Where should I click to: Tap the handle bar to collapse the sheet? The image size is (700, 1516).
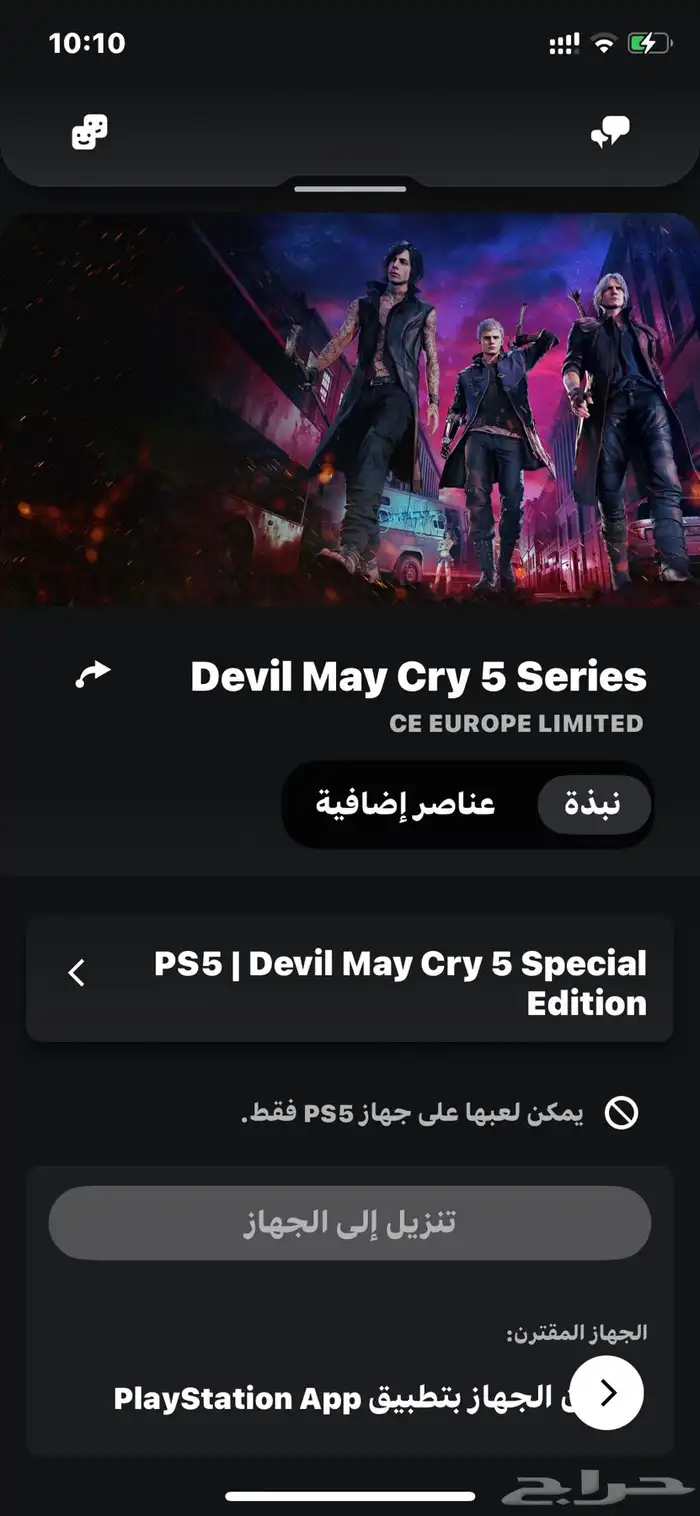point(350,188)
